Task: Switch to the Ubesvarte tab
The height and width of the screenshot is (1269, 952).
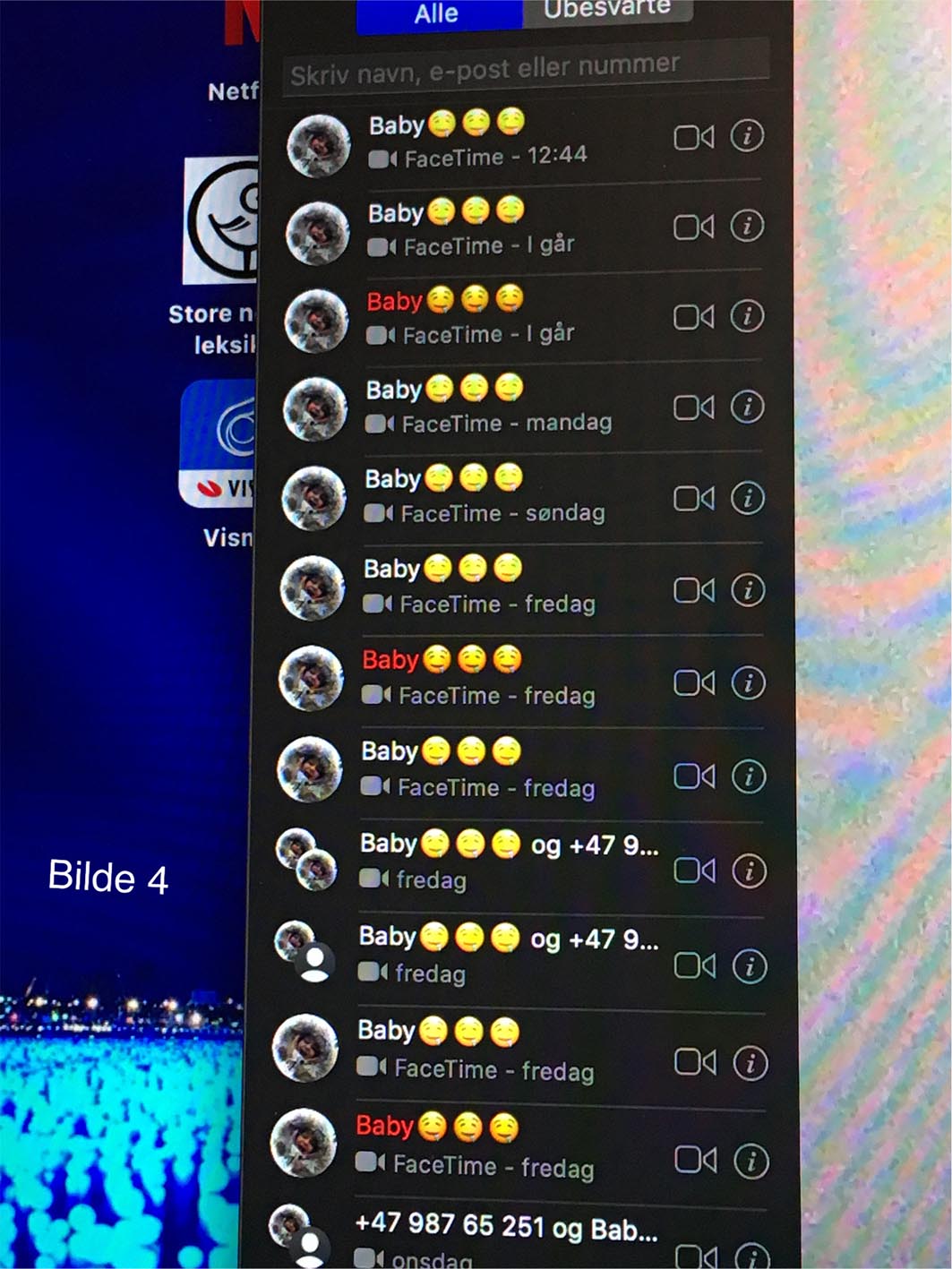Action: click(606, 10)
